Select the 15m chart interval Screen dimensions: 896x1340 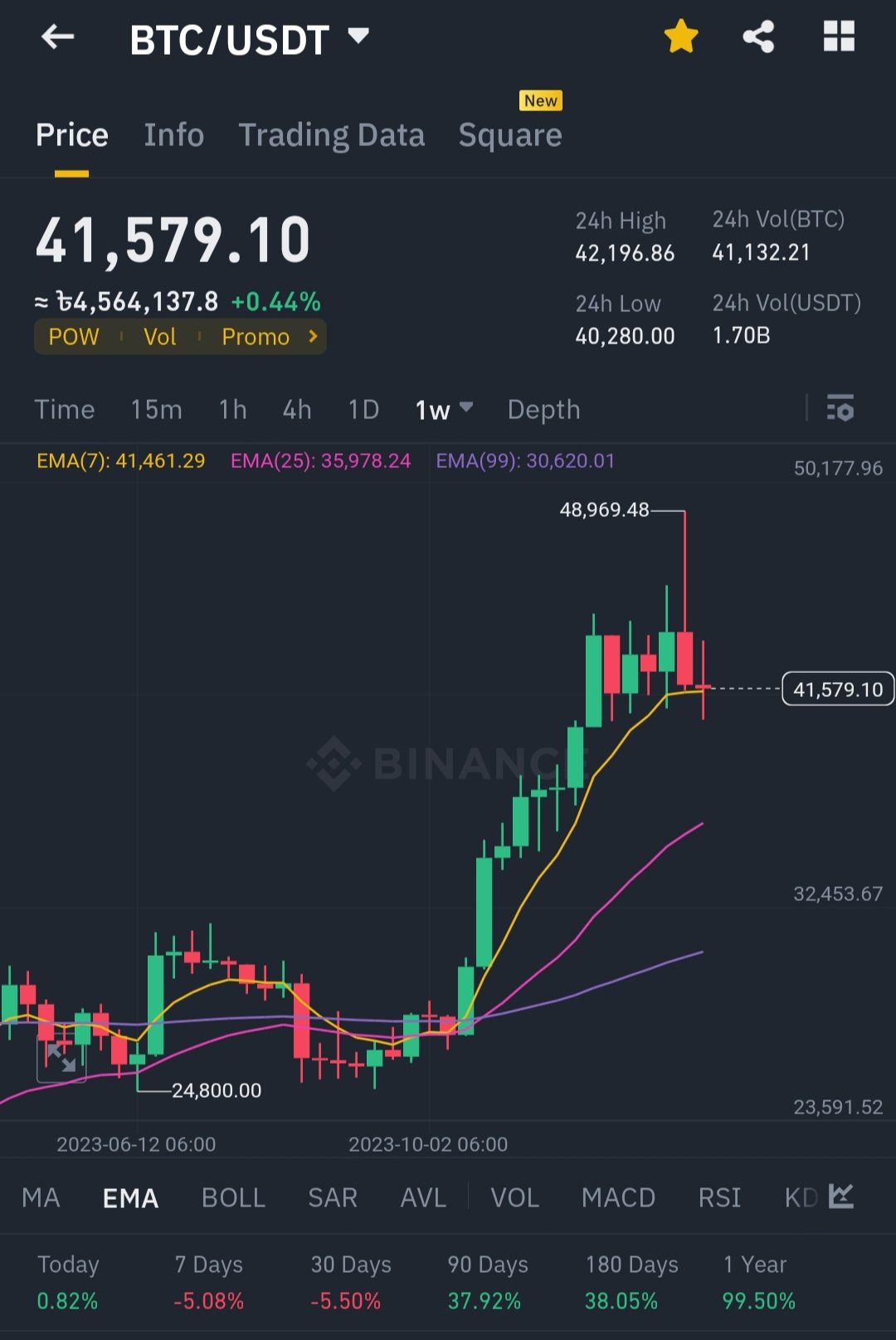[156, 409]
